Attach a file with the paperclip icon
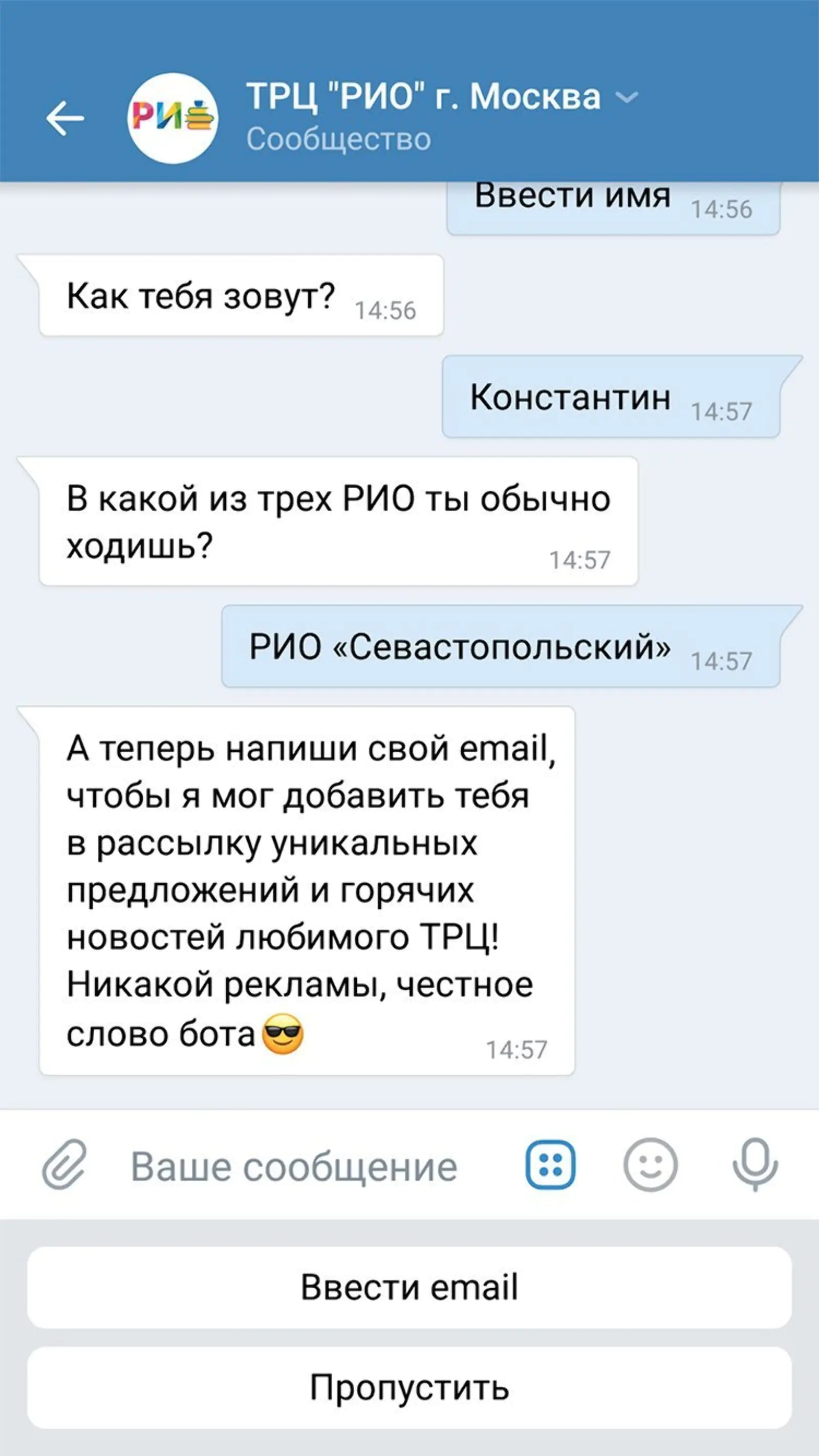The width and height of the screenshot is (819, 1456). pos(64,1165)
